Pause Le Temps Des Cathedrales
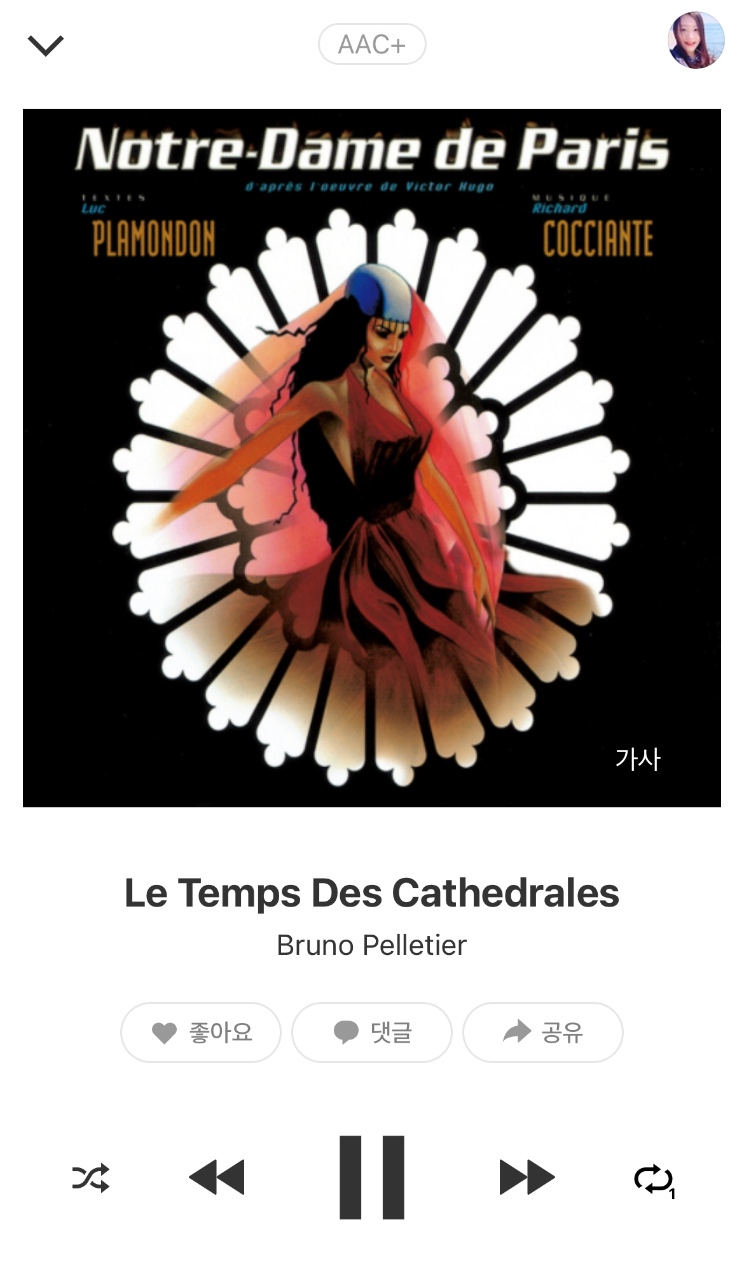 pyautogui.click(x=372, y=1177)
